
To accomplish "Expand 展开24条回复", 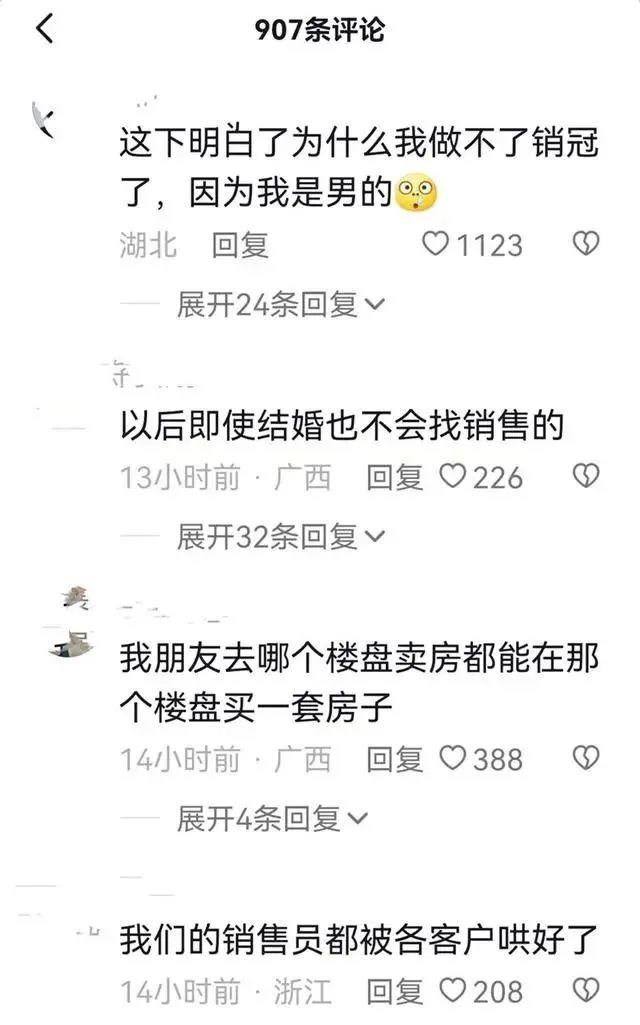I will 281,305.
